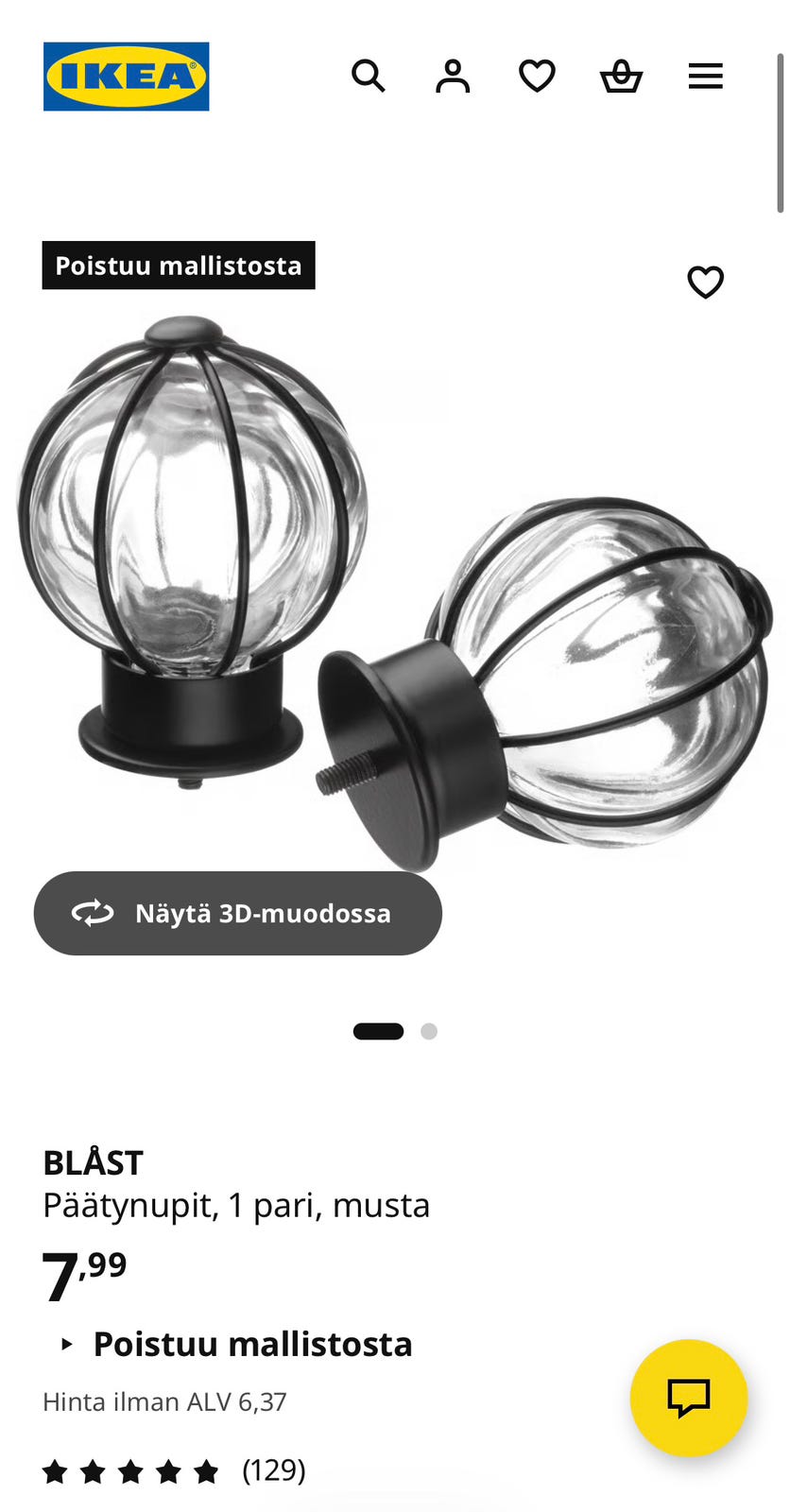Select the second image page dot
This screenshot has height=1512, width=790.
(x=429, y=1031)
